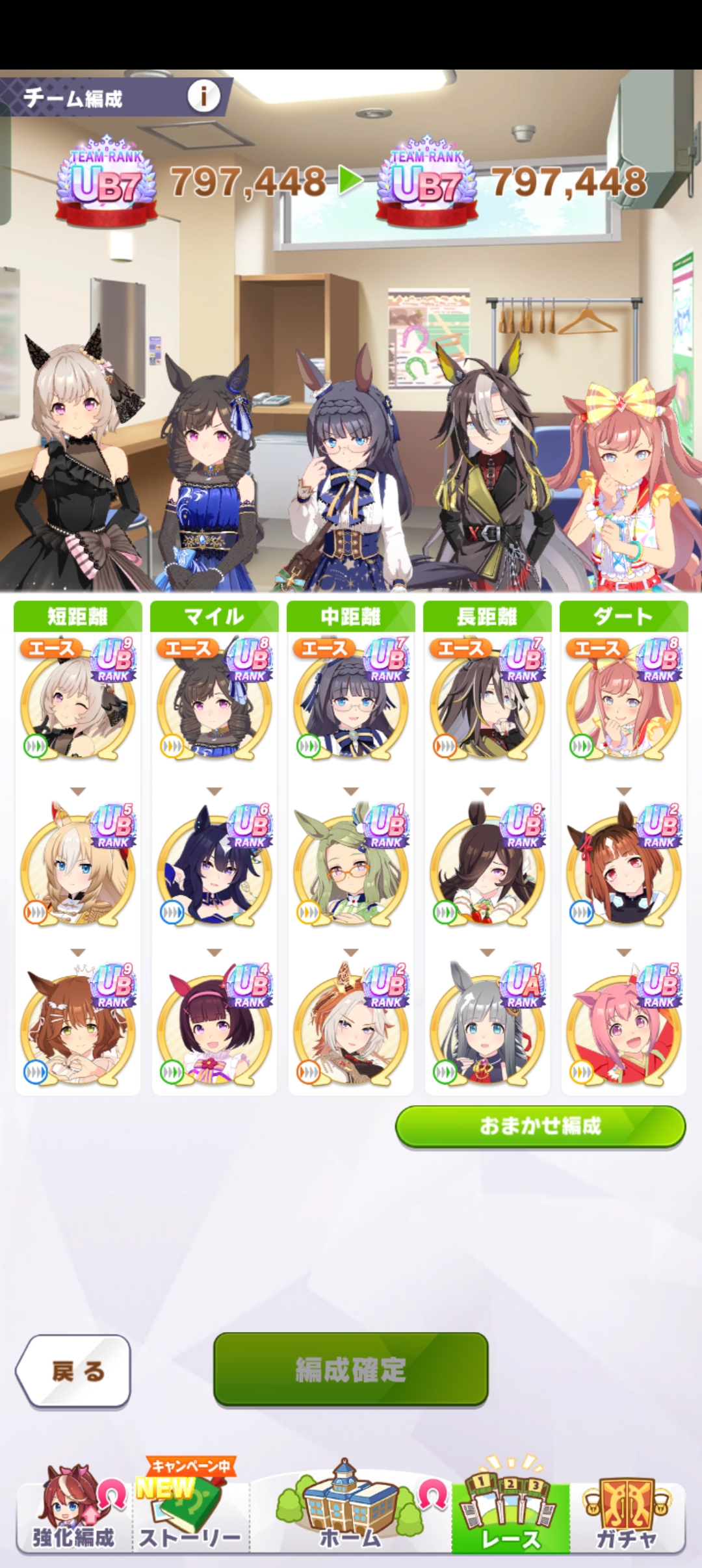Open the info icon beside チーム編成

click(x=203, y=98)
